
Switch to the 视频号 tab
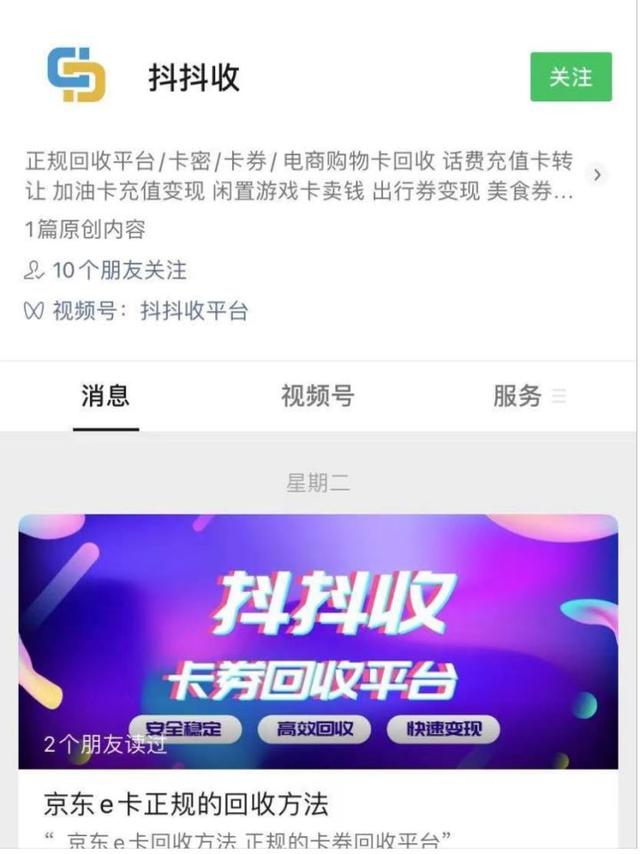317,396
